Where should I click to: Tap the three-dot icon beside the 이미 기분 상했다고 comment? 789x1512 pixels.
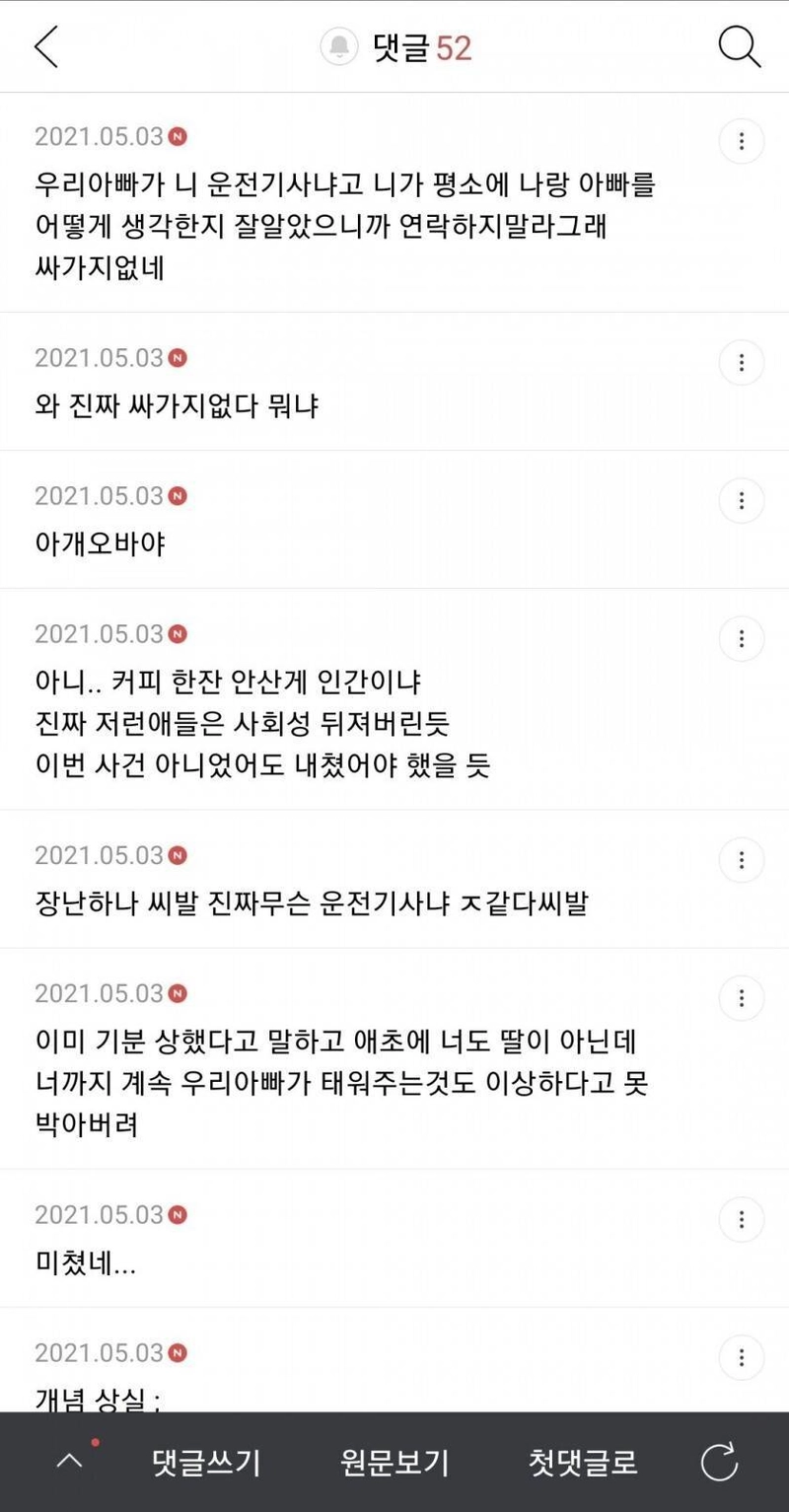pos(741,998)
